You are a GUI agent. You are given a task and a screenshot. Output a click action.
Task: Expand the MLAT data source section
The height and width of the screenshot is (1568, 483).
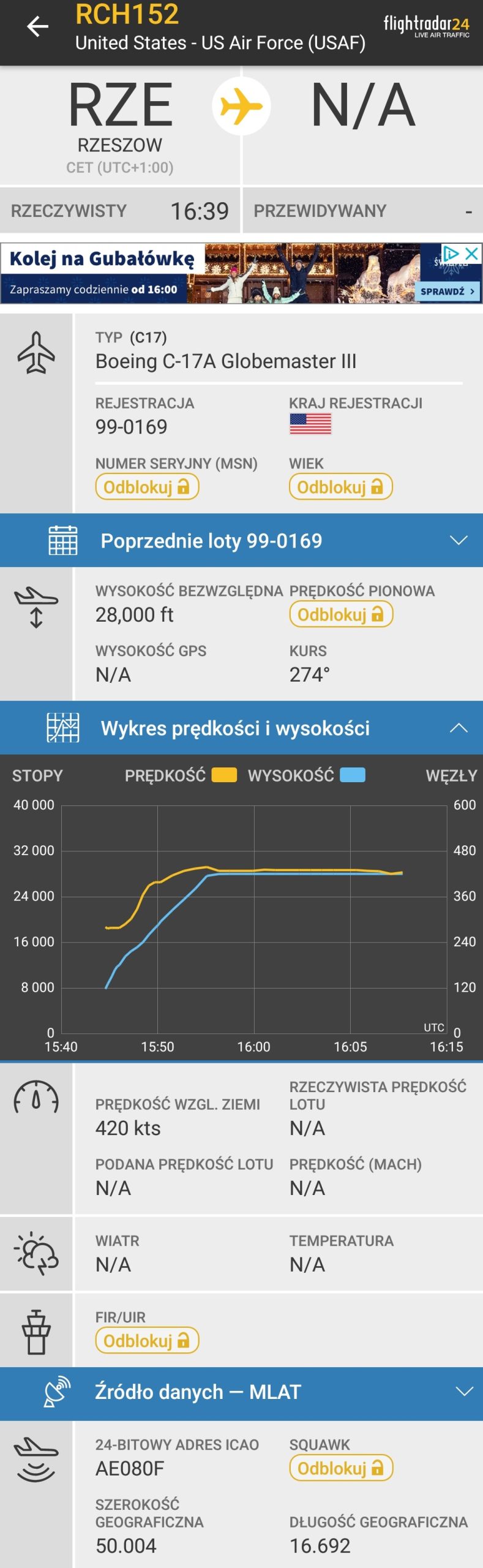[464, 1392]
